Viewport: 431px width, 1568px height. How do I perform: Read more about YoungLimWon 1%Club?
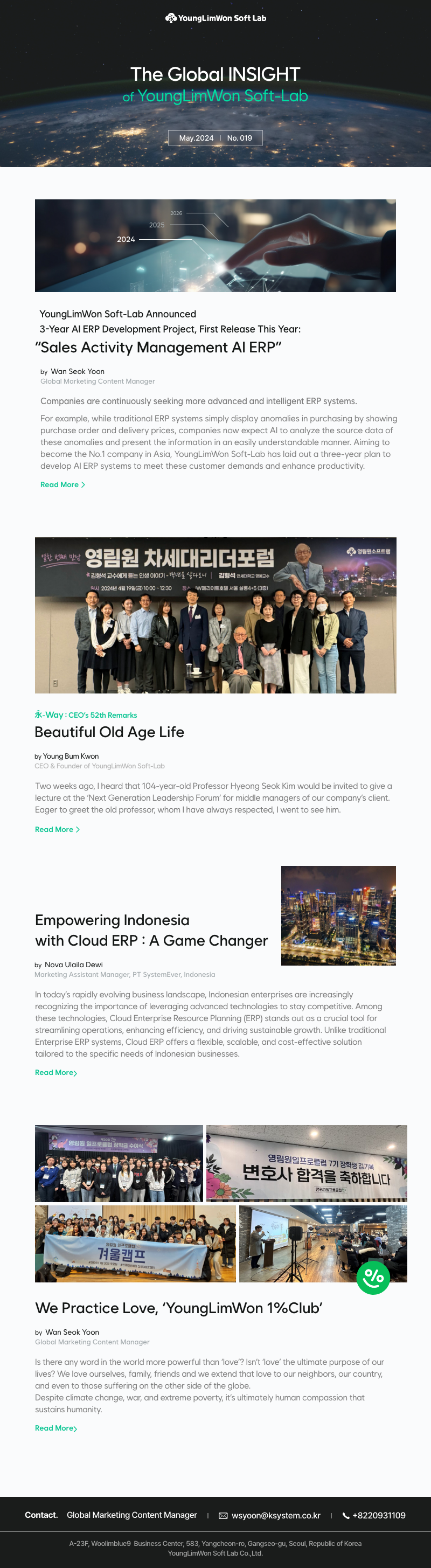55,1428
